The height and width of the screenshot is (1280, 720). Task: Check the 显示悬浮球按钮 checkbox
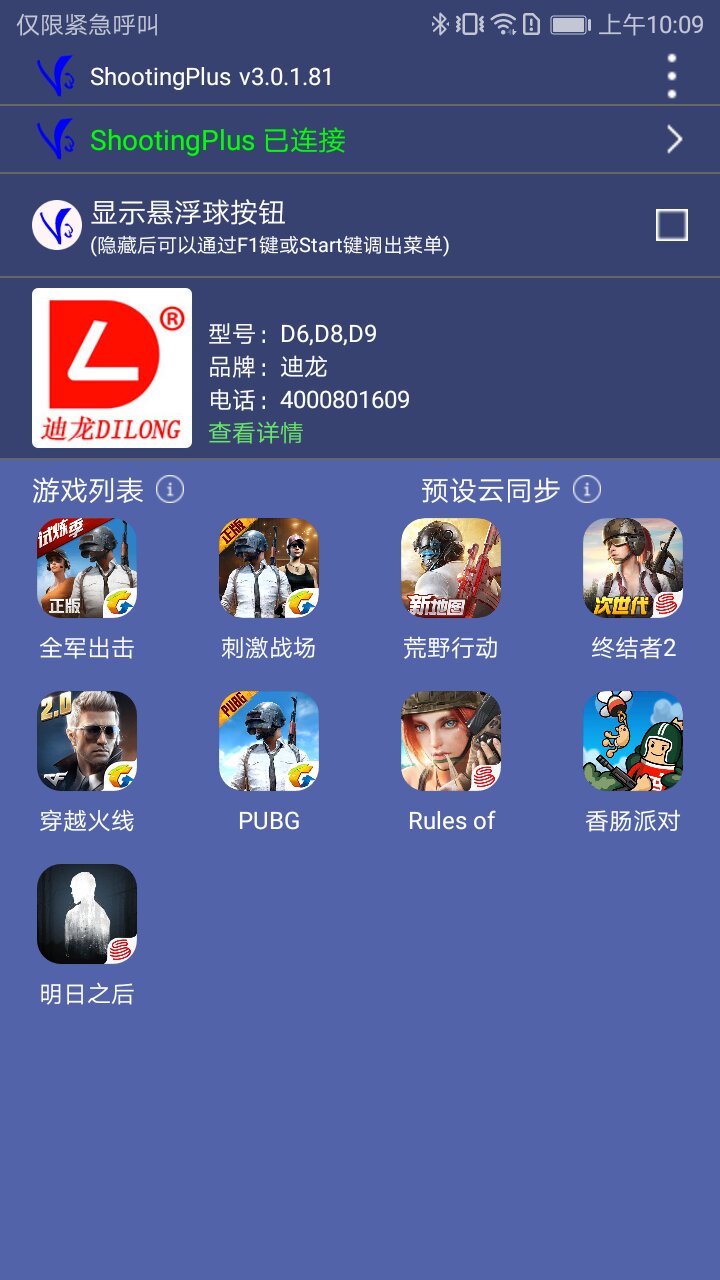(671, 225)
